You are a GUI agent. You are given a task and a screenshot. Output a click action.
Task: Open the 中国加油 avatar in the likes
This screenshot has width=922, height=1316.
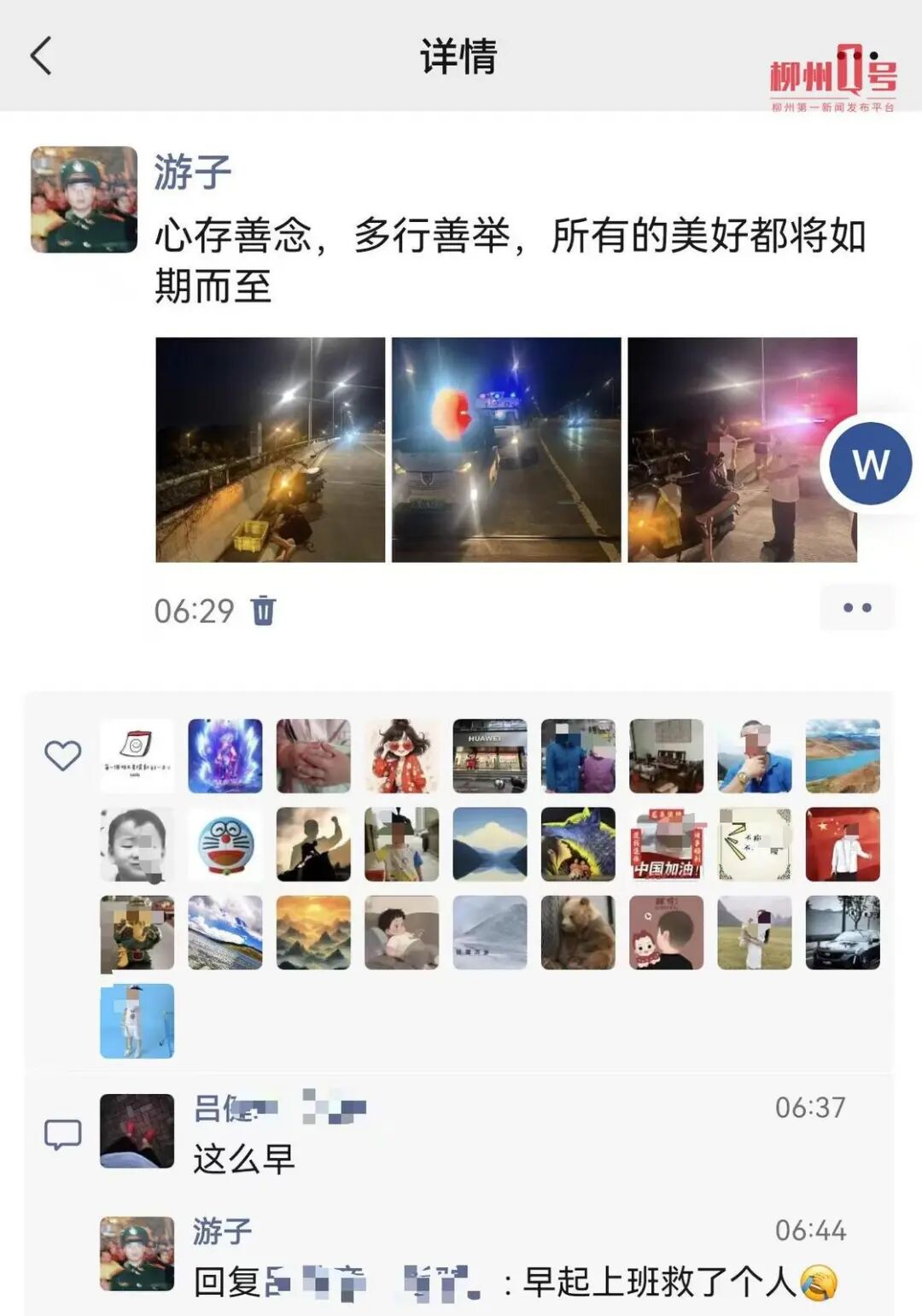[667, 844]
